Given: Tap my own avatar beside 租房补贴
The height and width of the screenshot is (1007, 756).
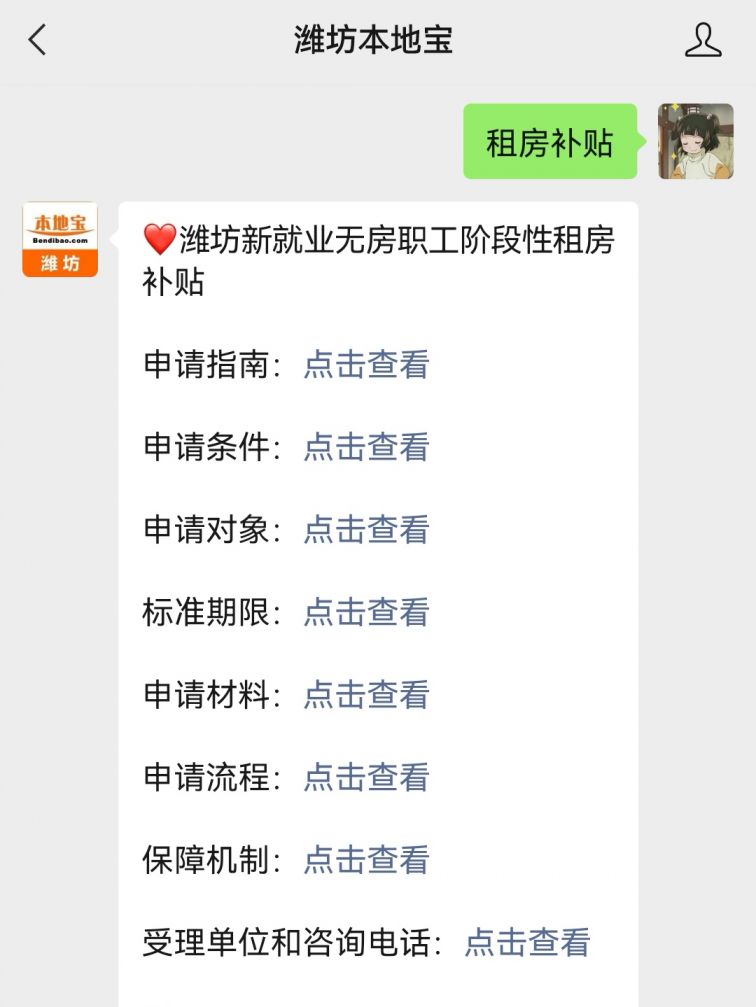Looking at the screenshot, I should coord(695,141).
